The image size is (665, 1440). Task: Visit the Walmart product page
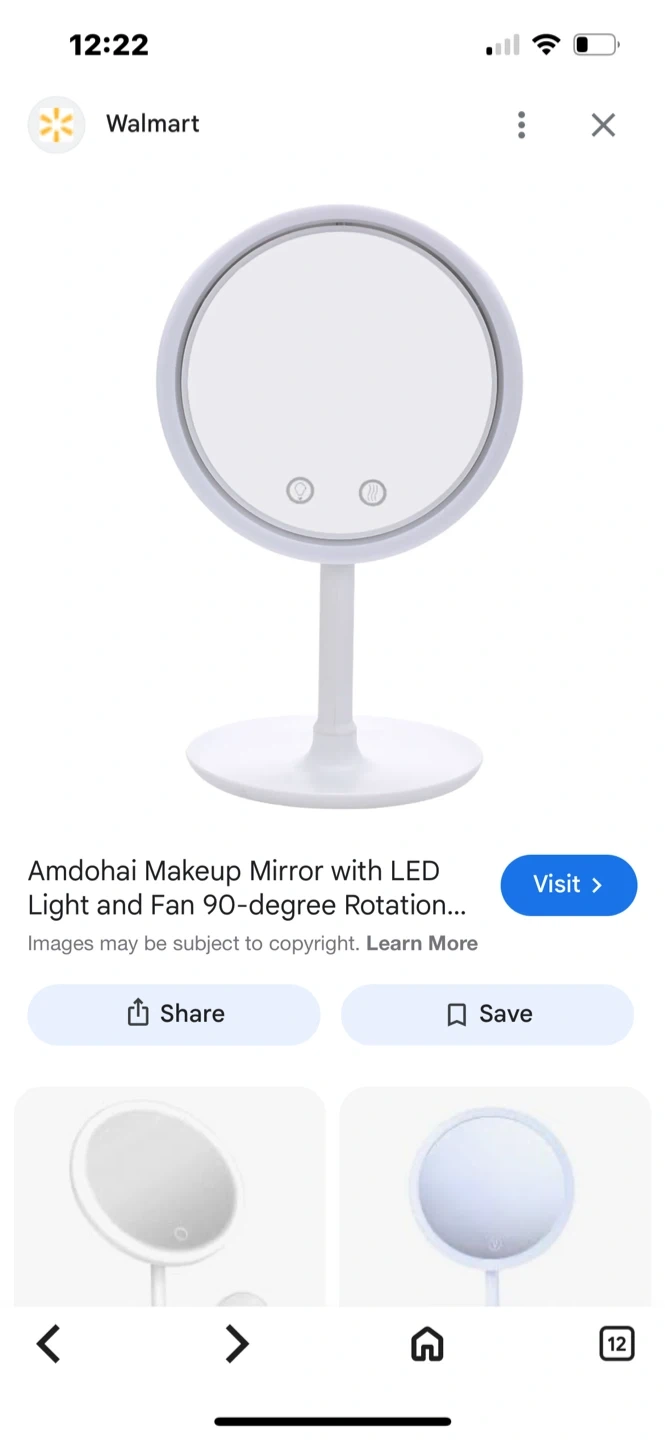pos(568,885)
